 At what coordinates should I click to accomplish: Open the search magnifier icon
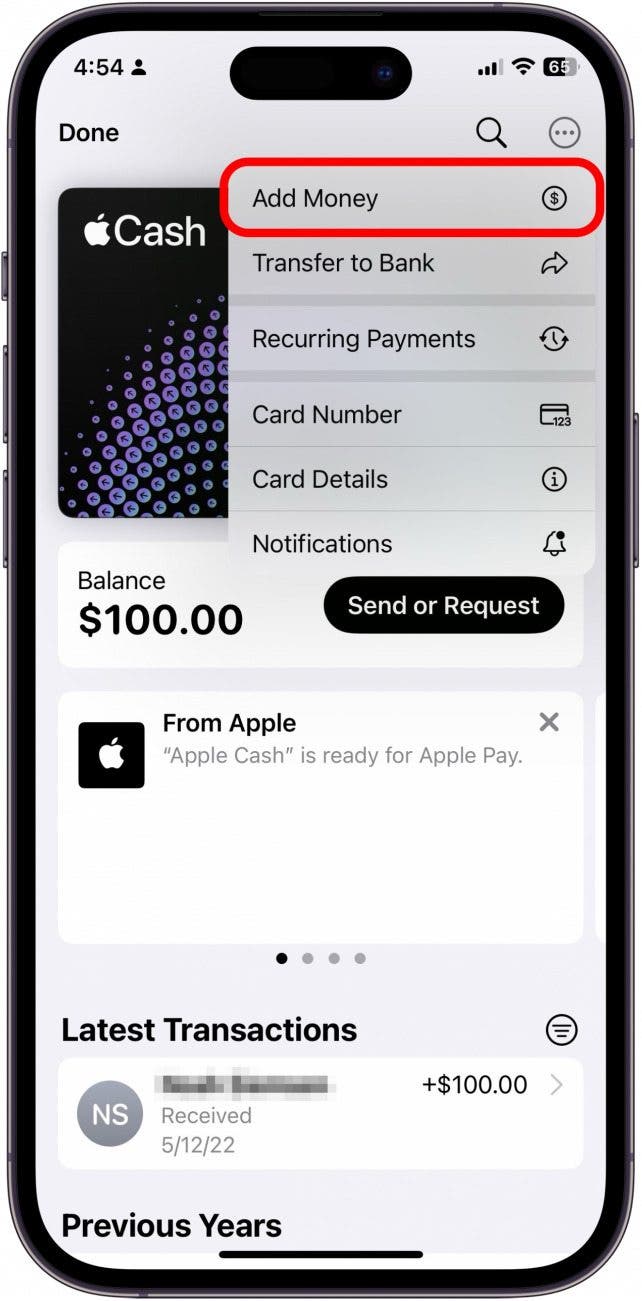(x=491, y=132)
